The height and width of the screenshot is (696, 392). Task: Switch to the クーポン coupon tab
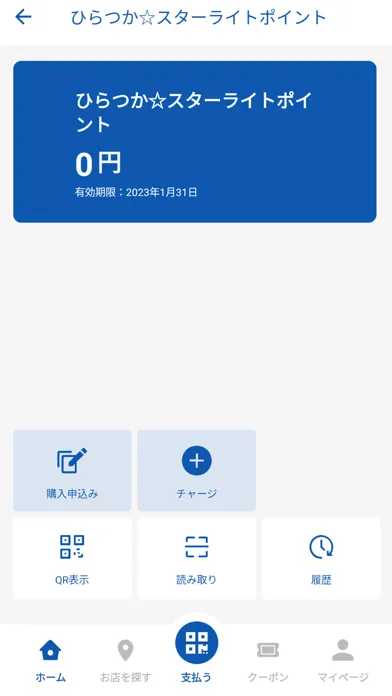(268, 660)
